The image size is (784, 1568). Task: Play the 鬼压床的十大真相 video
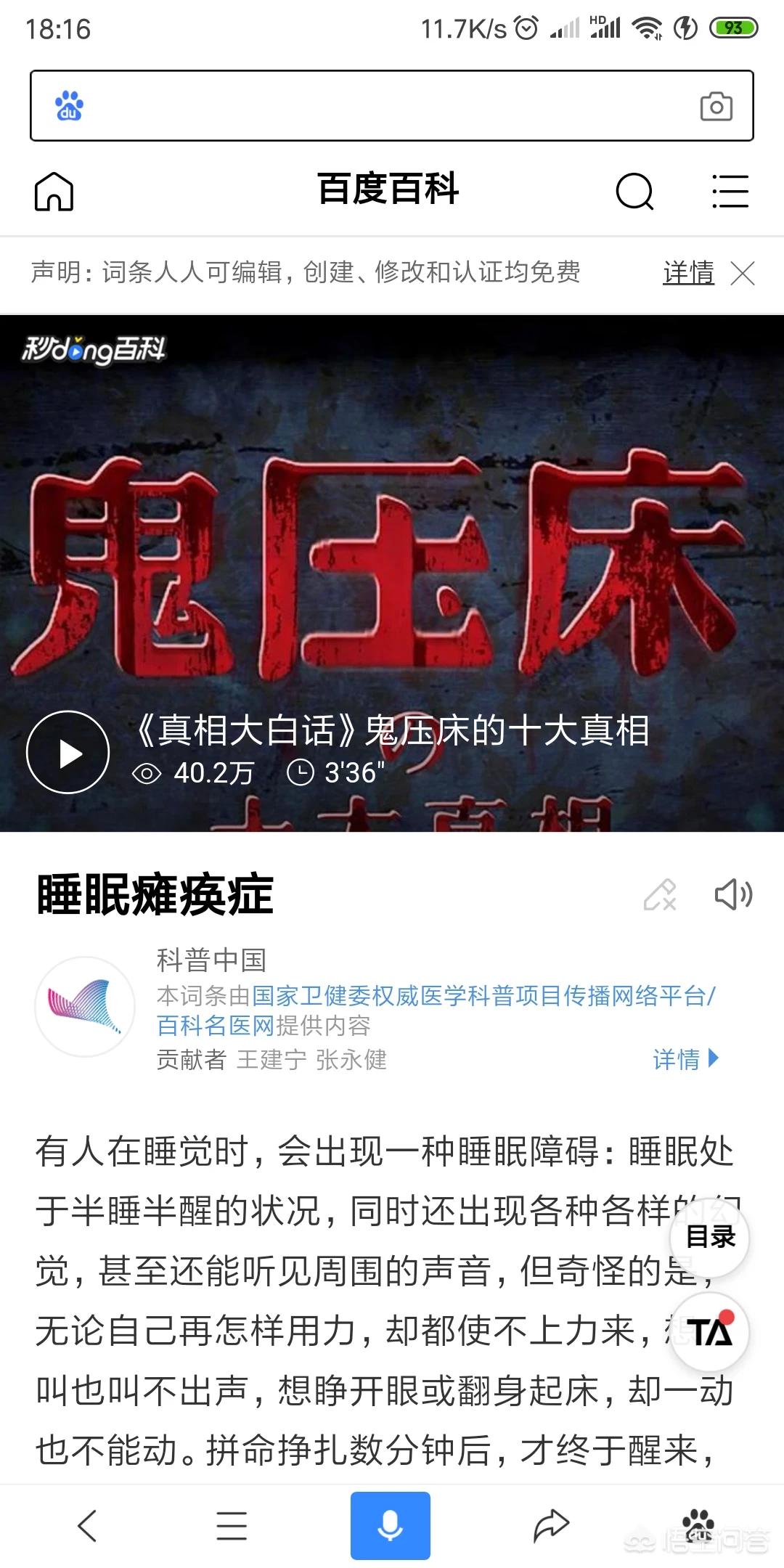click(68, 752)
